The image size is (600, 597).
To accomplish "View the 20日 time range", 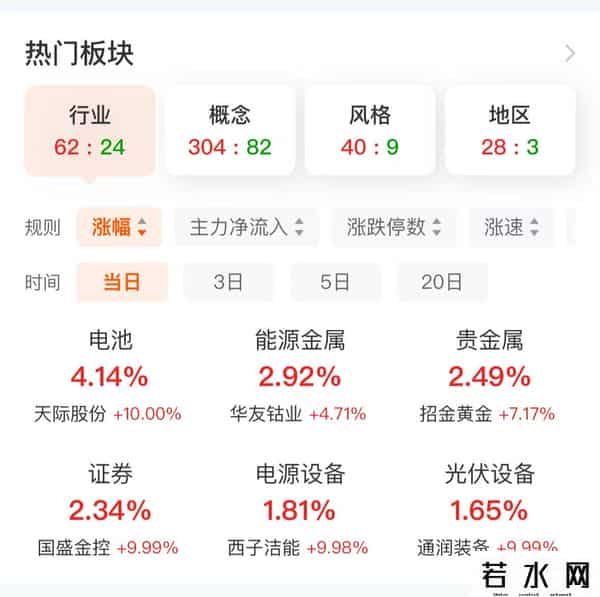I will click(442, 282).
